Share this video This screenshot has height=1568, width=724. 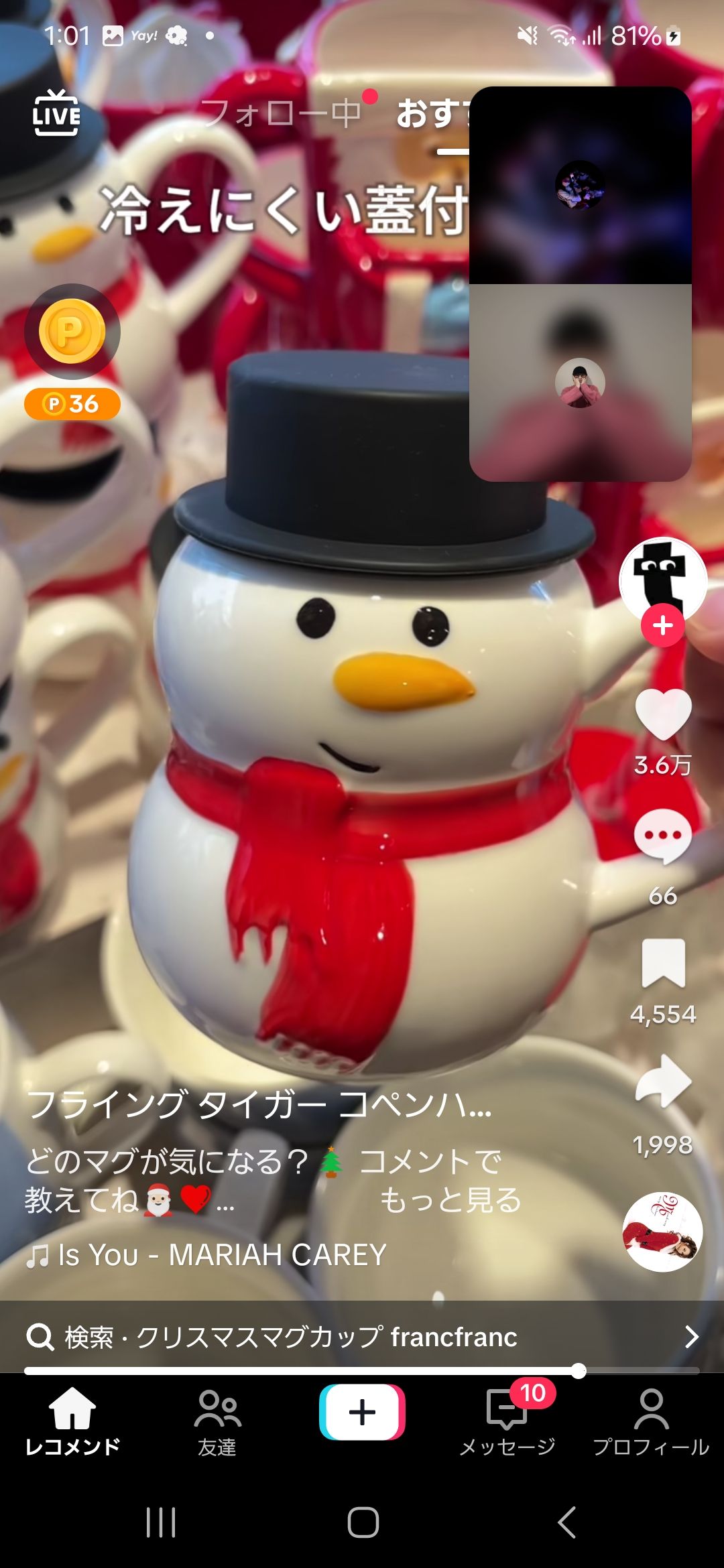coord(662,1080)
